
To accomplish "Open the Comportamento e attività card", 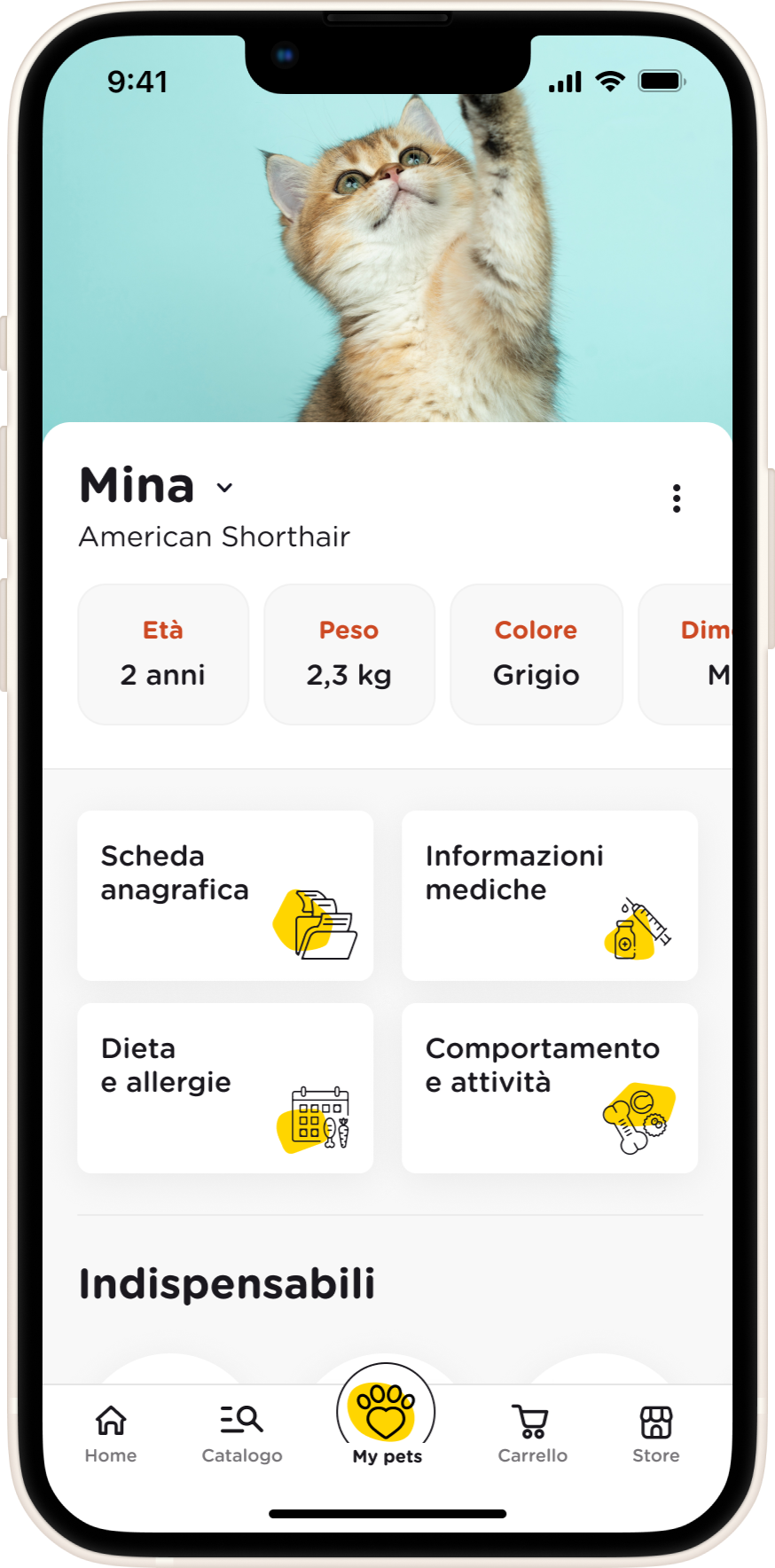I will tap(549, 1087).
